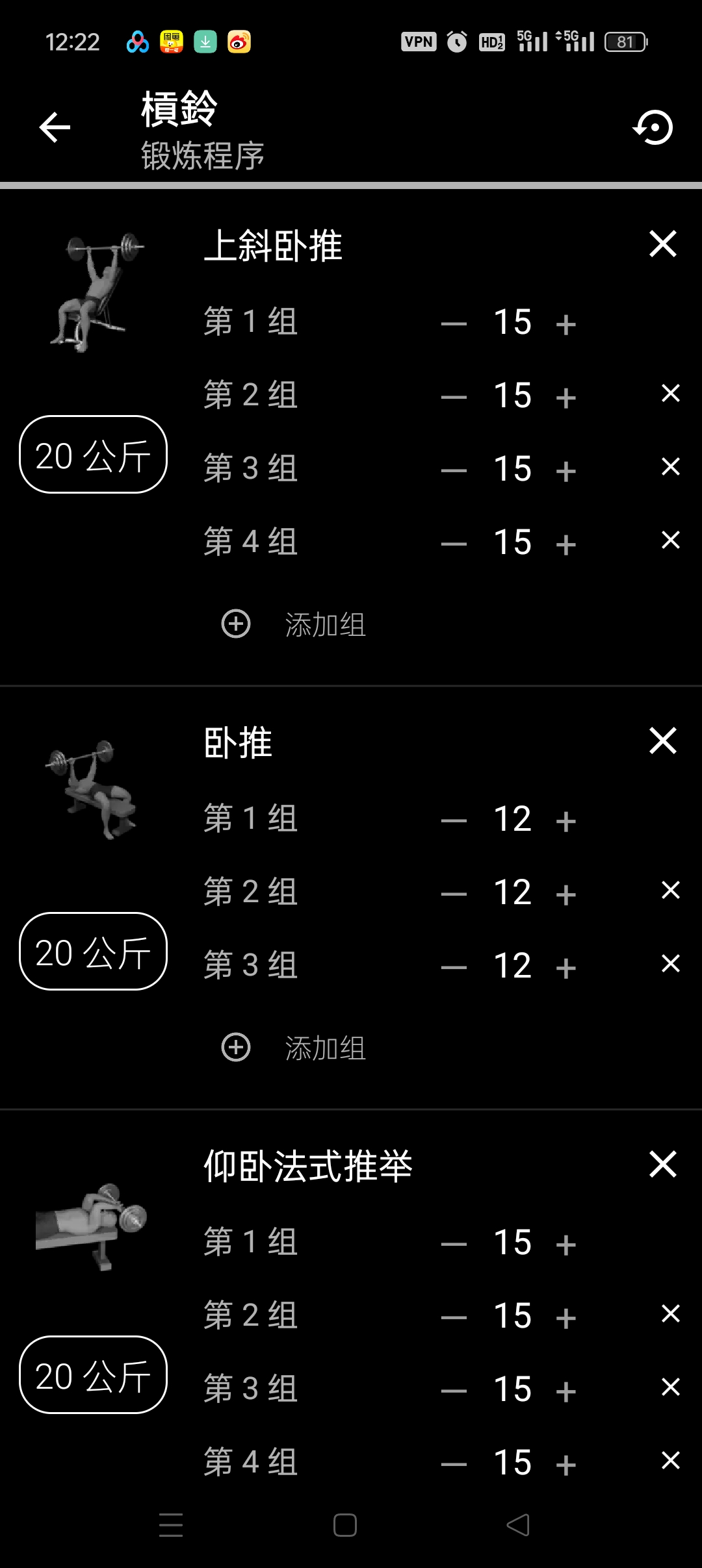Go back using the arrow icon
The height and width of the screenshot is (1568, 702).
click(x=54, y=127)
